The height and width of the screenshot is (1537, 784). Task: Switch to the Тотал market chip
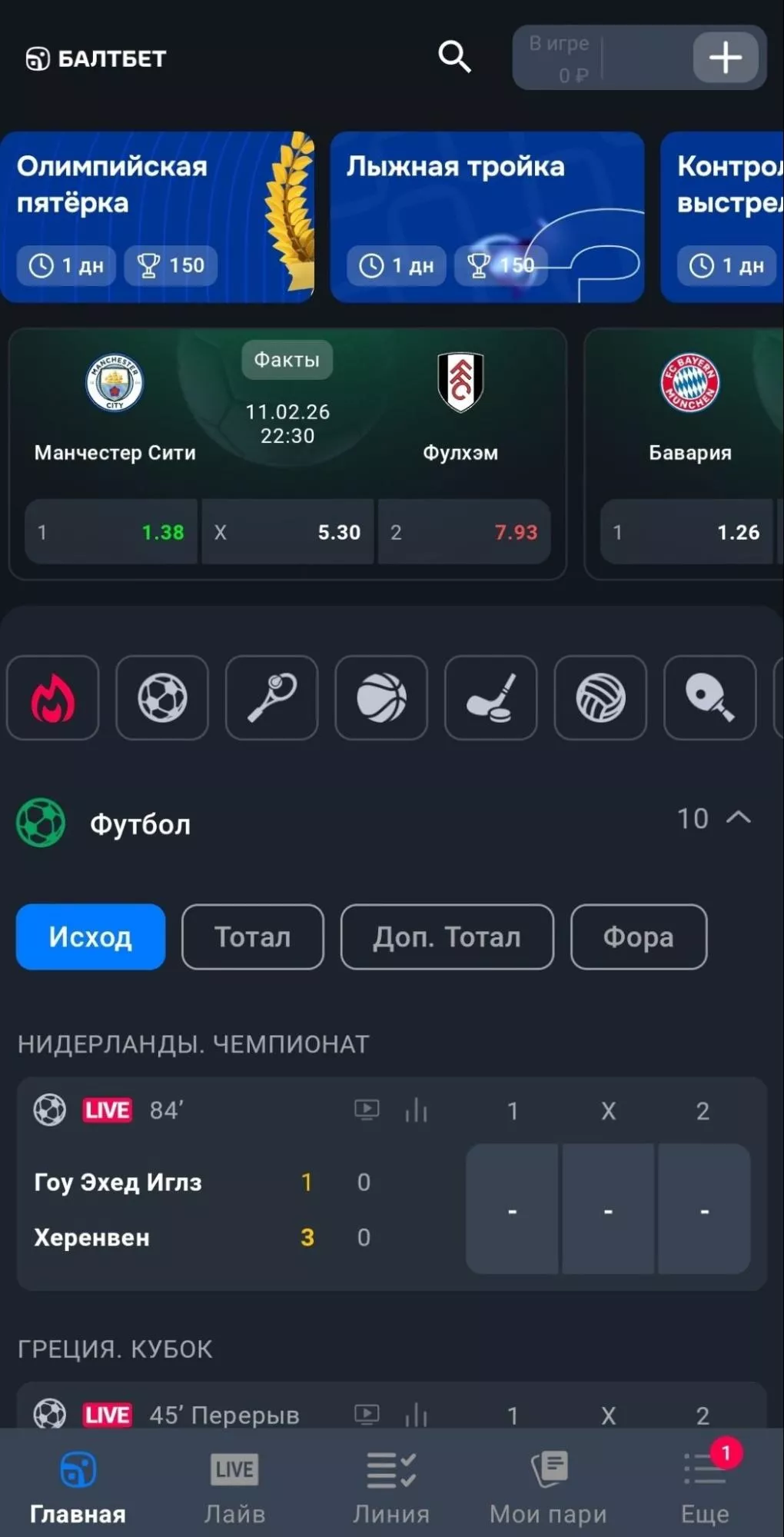(x=252, y=937)
